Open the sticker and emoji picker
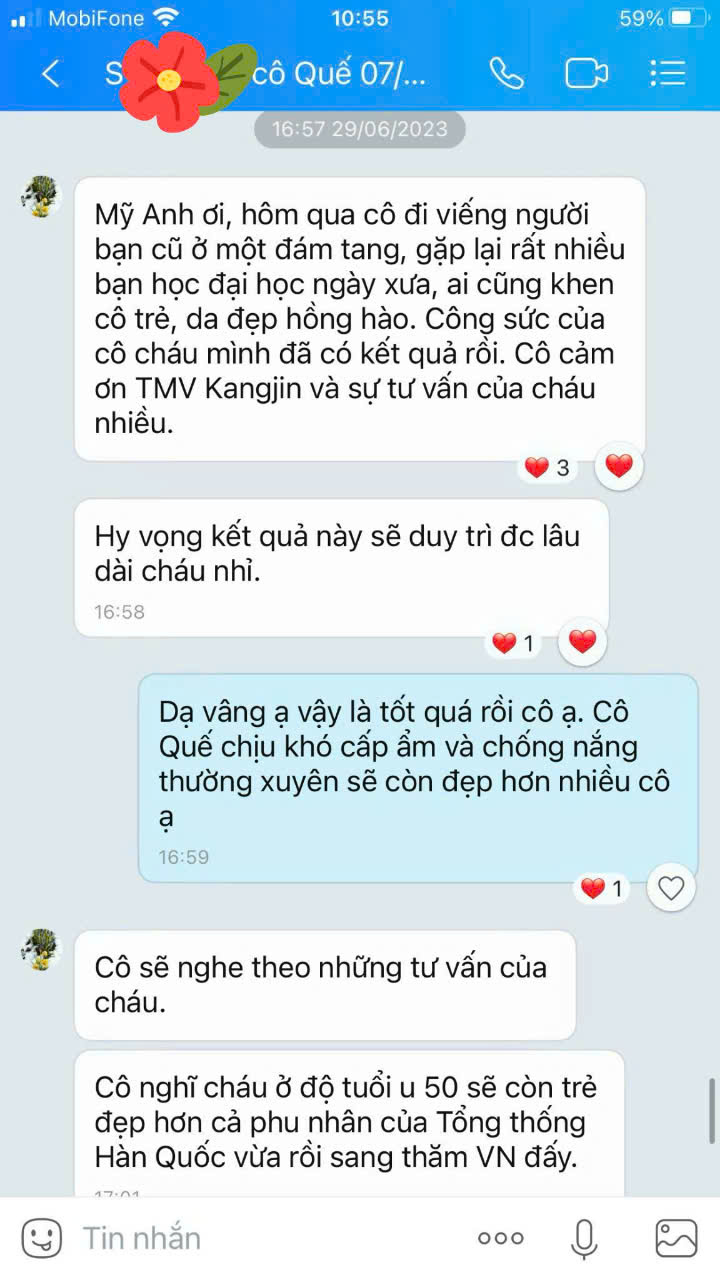 [41, 1238]
